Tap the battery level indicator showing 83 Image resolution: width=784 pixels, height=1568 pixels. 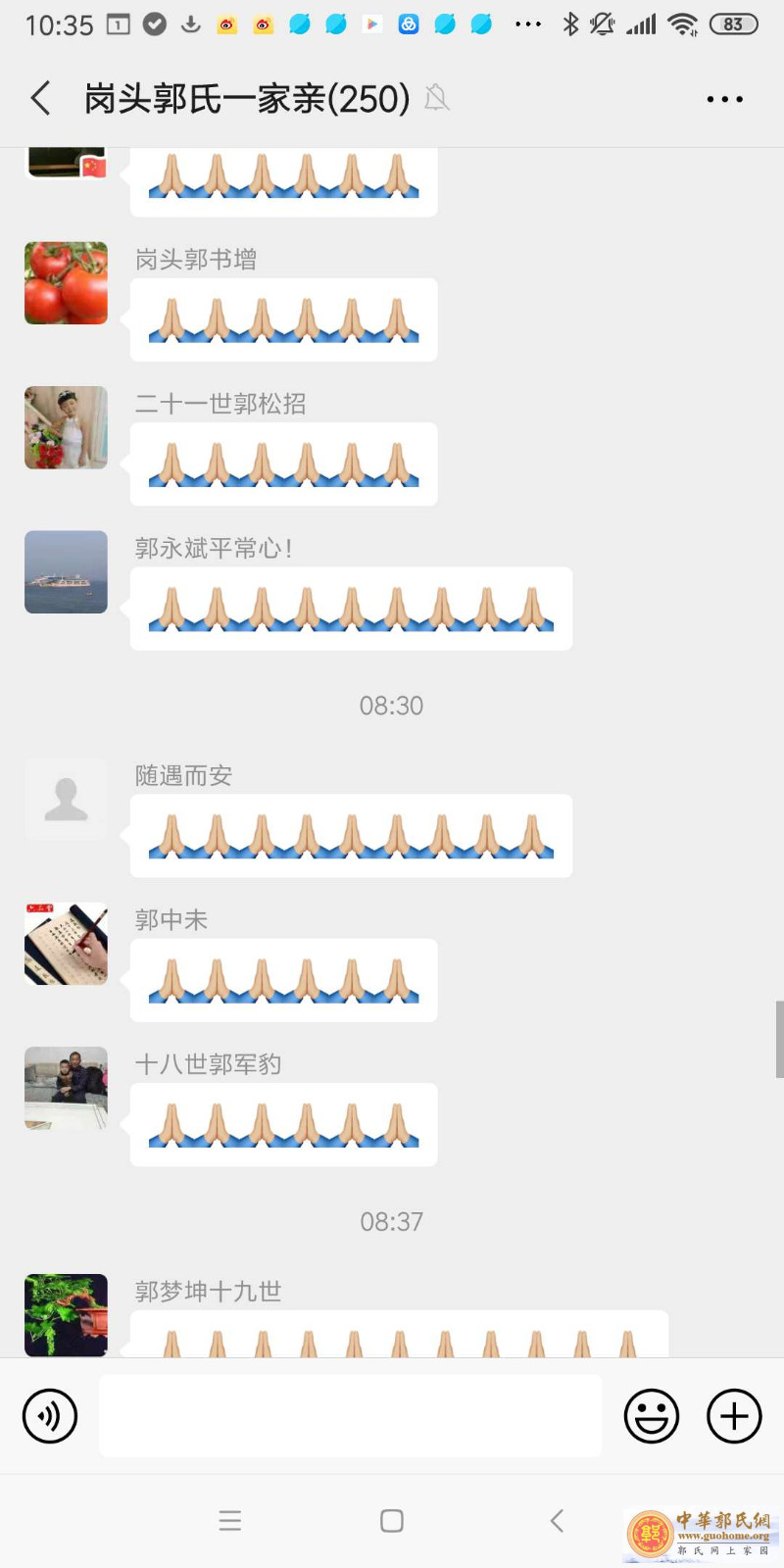point(731,24)
